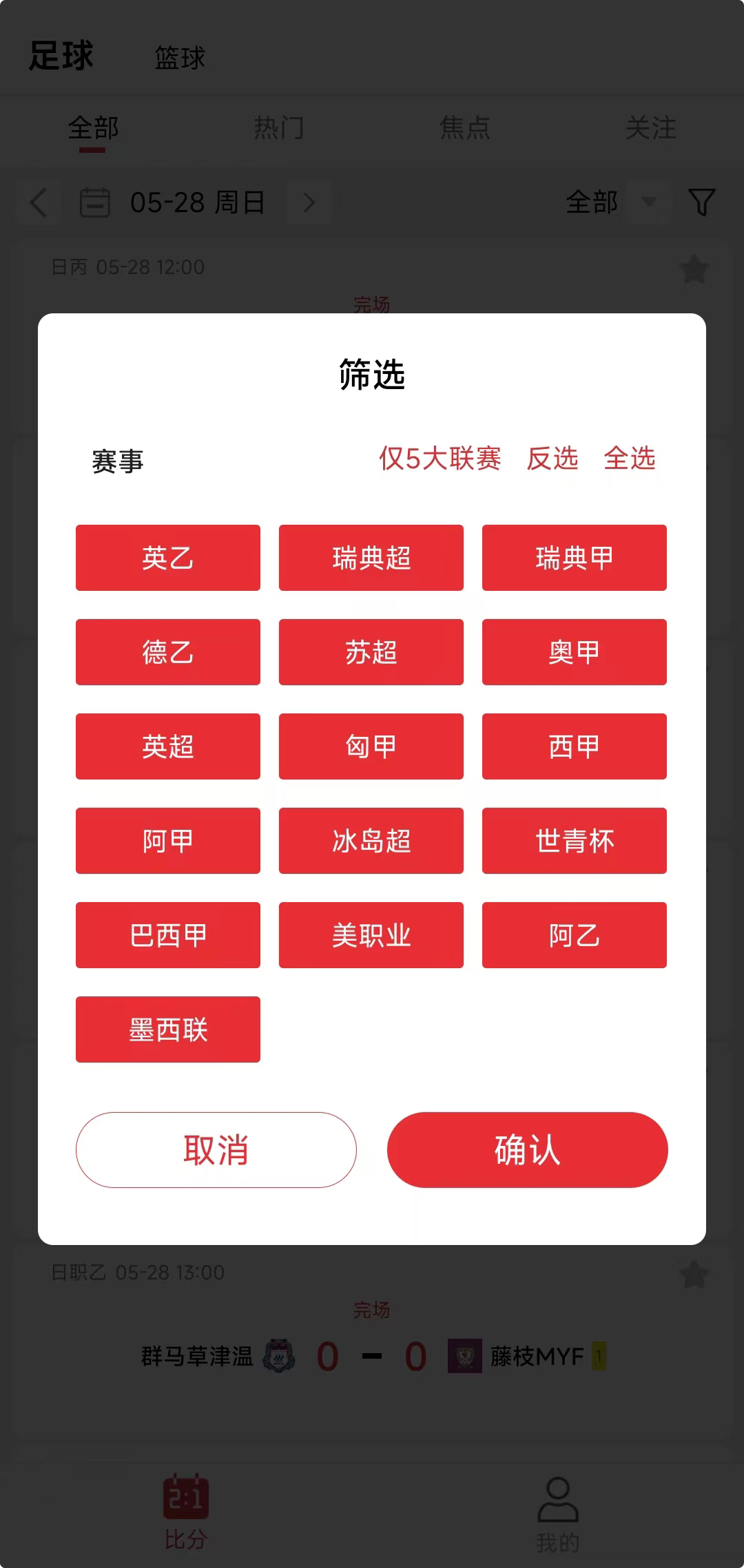Deselect the 瑞典超 league chip
Image resolution: width=744 pixels, height=1568 pixels.
[x=371, y=558]
